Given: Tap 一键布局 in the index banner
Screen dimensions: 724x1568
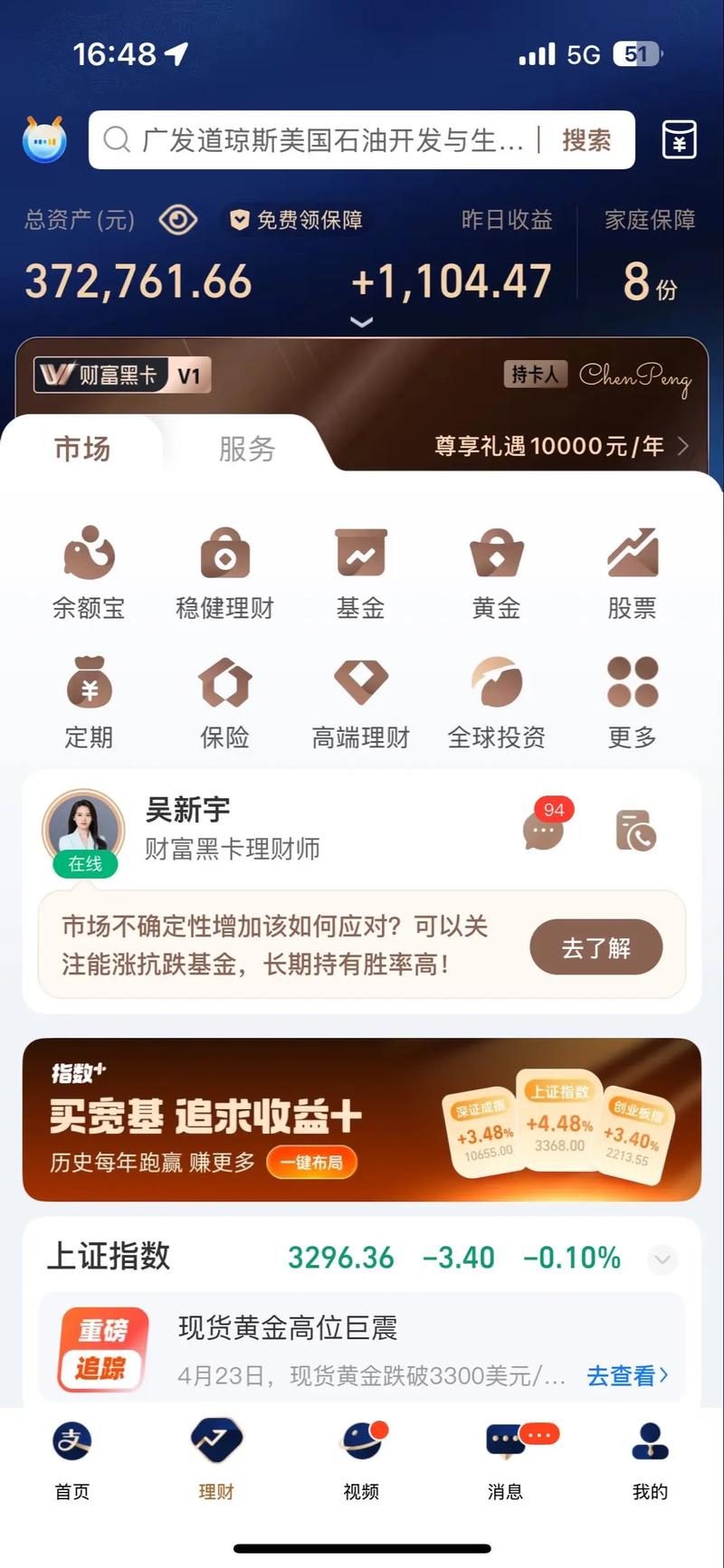Looking at the screenshot, I should 312,1163.
